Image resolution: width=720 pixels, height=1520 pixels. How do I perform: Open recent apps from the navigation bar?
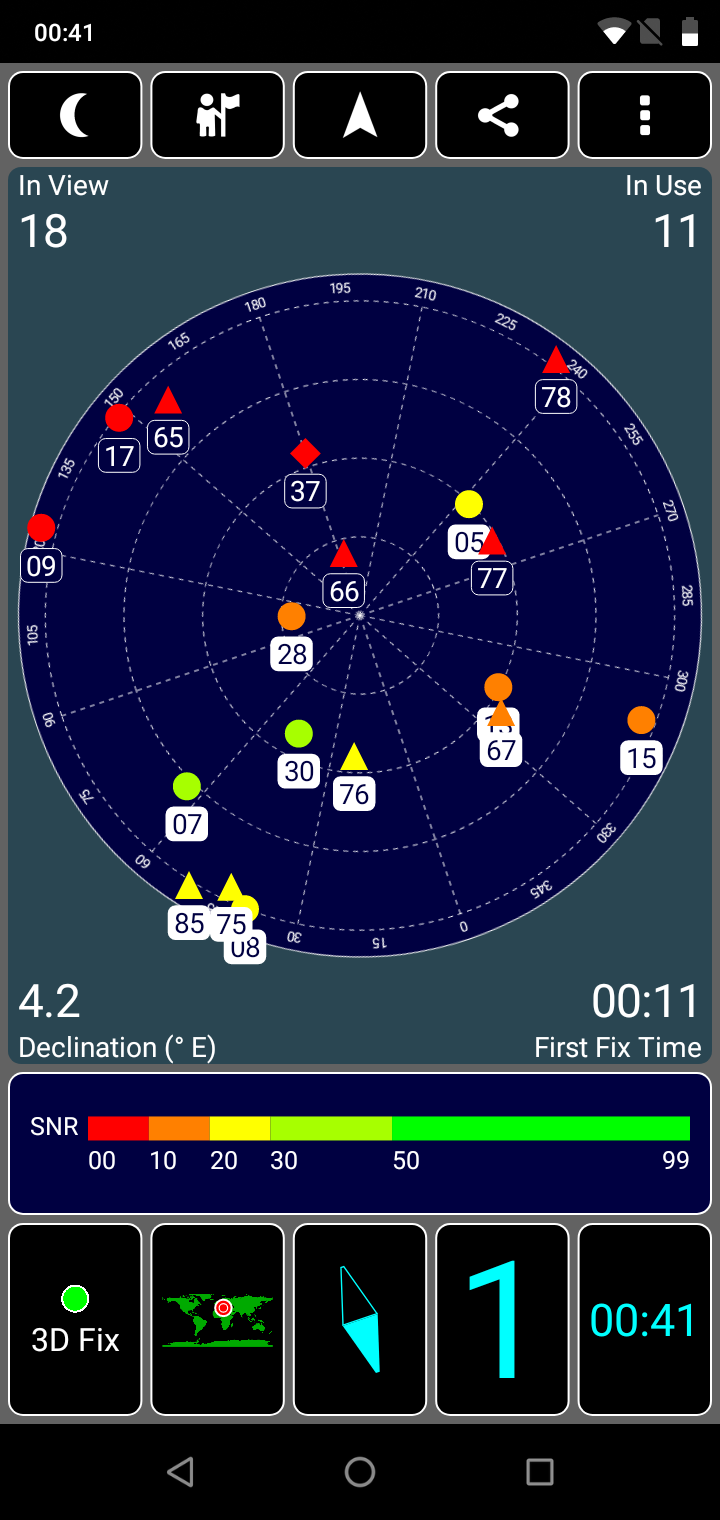click(x=540, y=1471)
